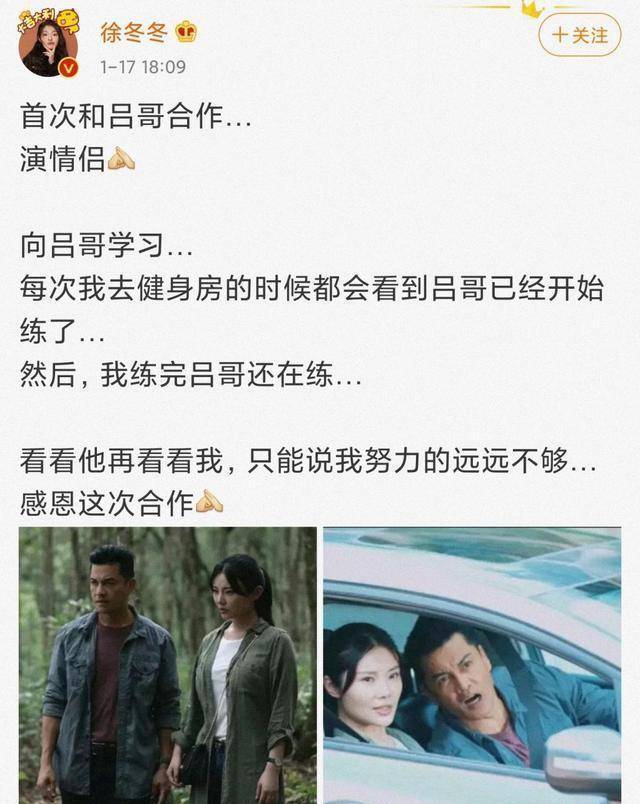
Task: View the car photo in the post
Action: 472,665
